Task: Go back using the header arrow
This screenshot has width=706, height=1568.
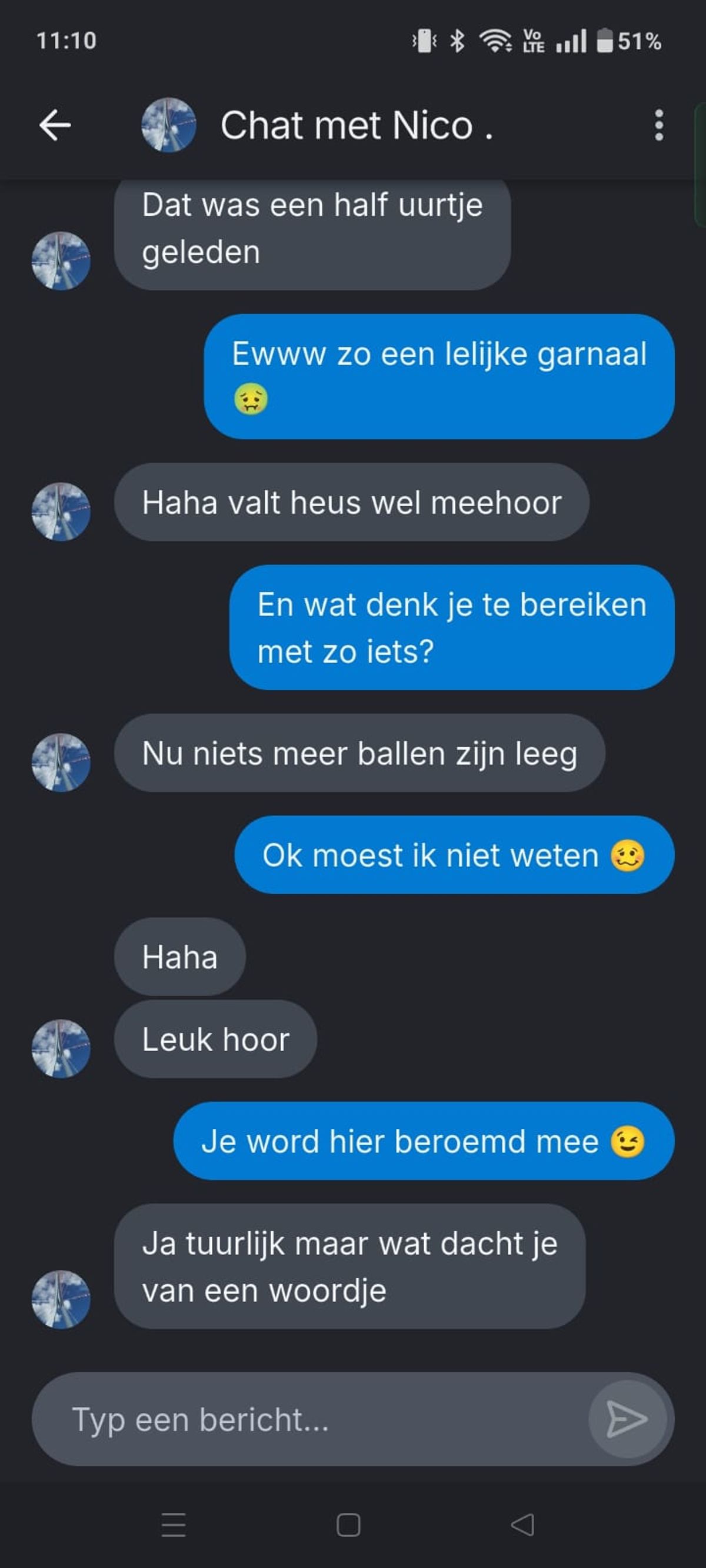Action: (55, 125)
